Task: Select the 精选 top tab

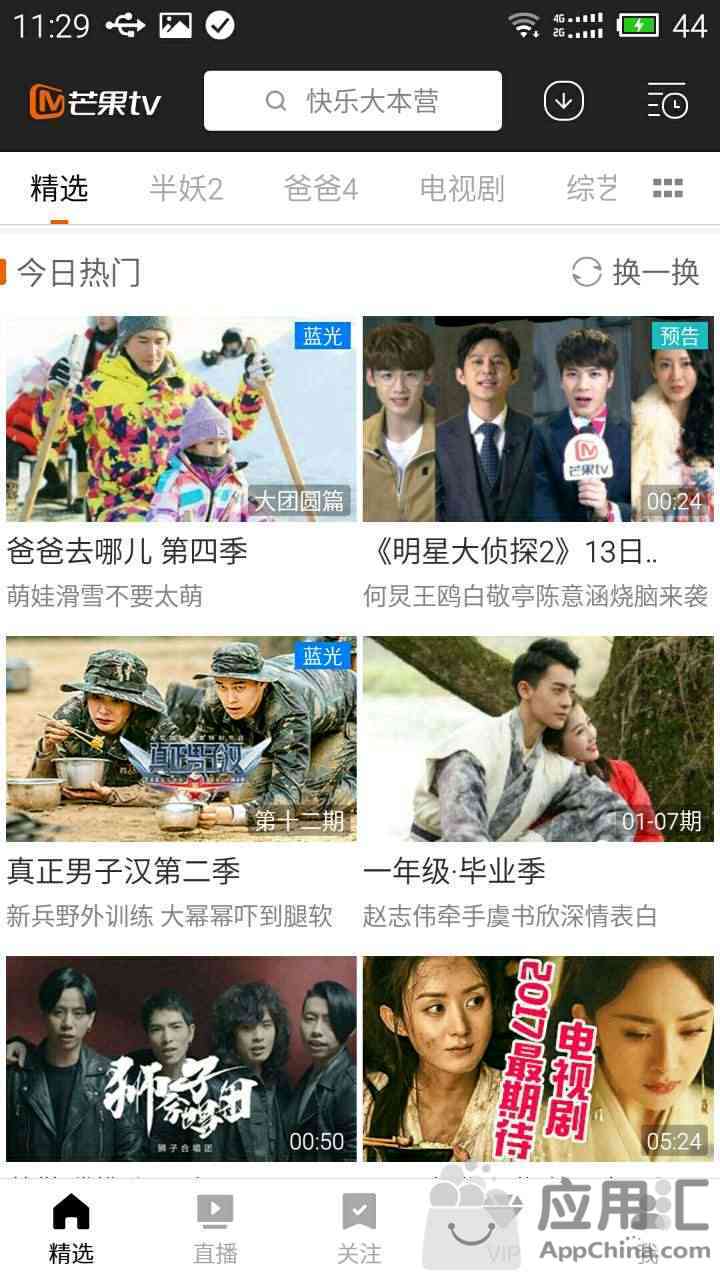Action: click(x=59, y=188)
